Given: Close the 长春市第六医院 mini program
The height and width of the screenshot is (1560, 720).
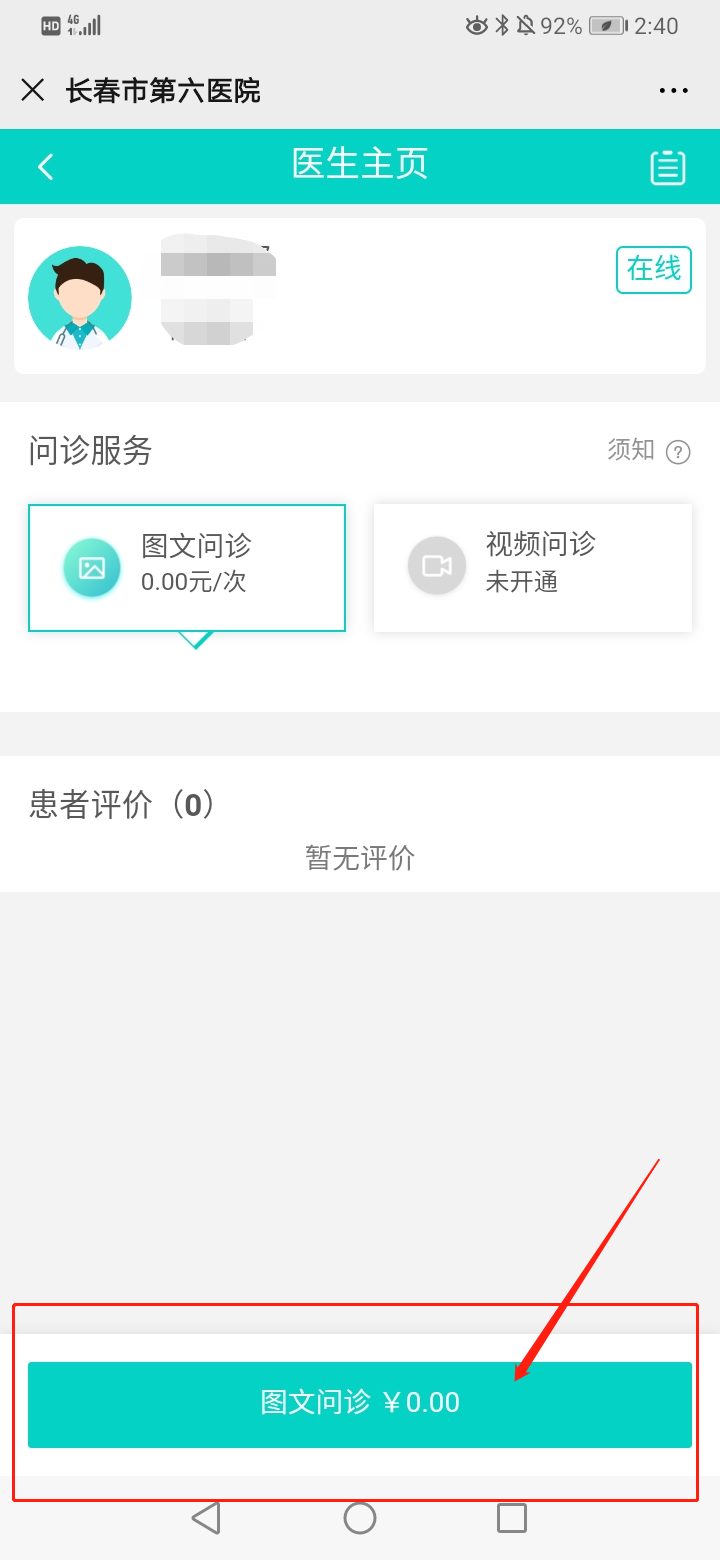Looking at the screenshot, I should [33, 90].
